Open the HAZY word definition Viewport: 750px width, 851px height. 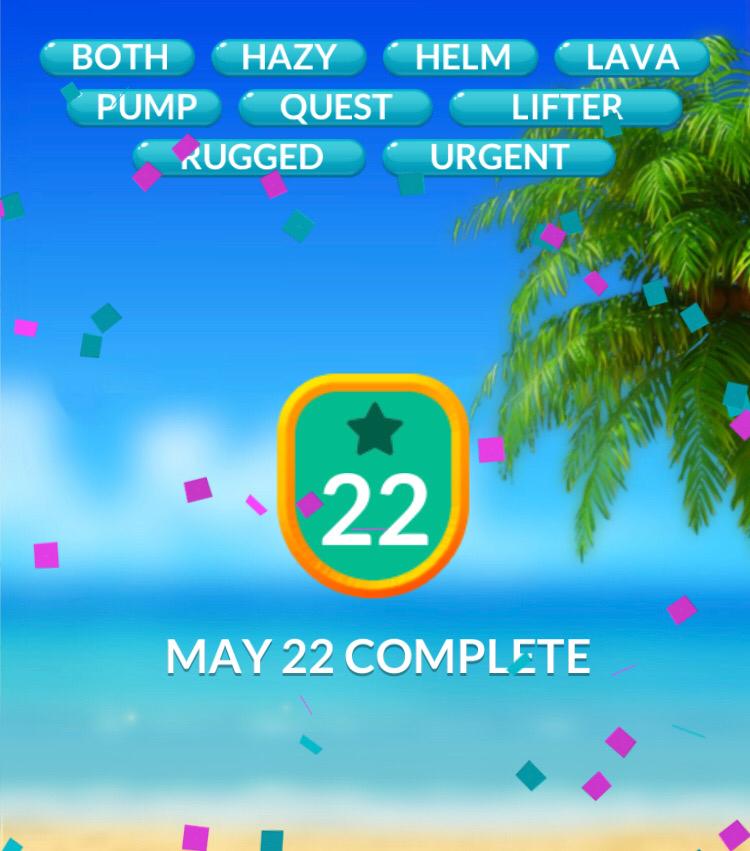click(x=289, y=58)
